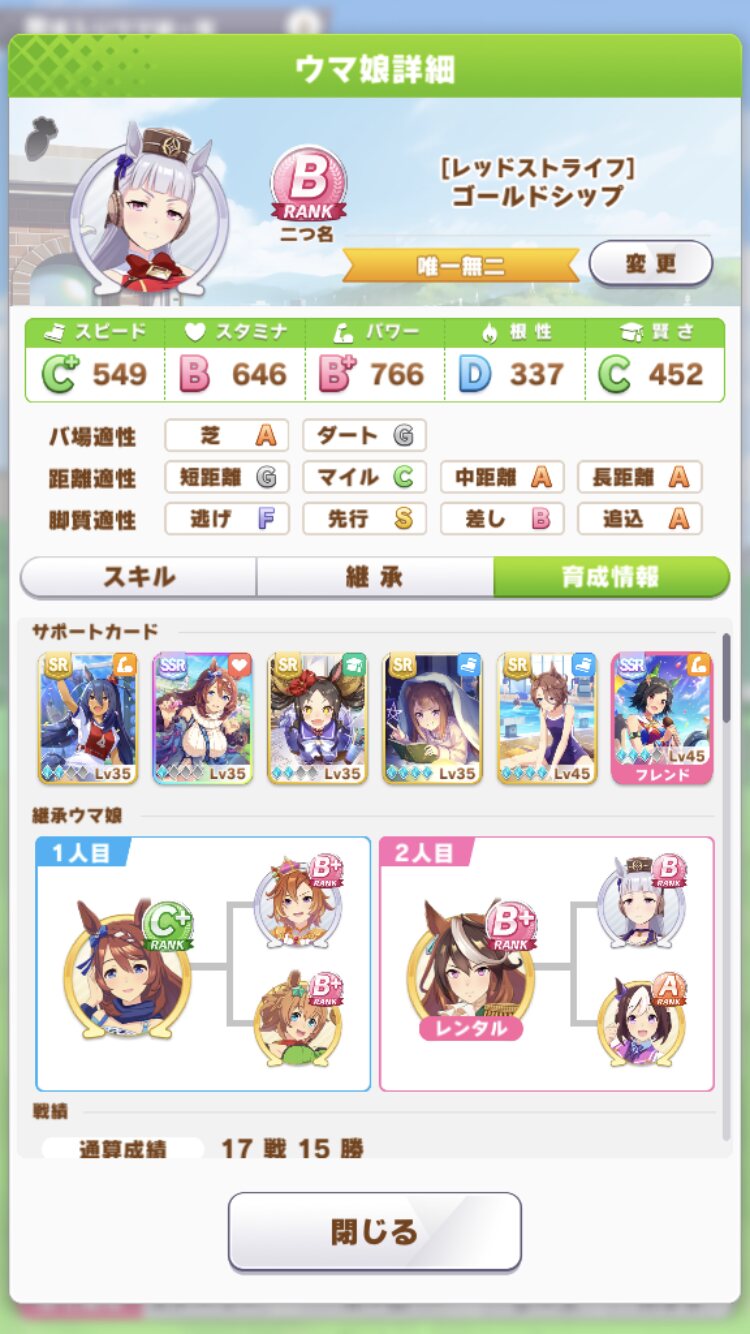Open the 2人目 レンタル inherited character

pos(469,965)
